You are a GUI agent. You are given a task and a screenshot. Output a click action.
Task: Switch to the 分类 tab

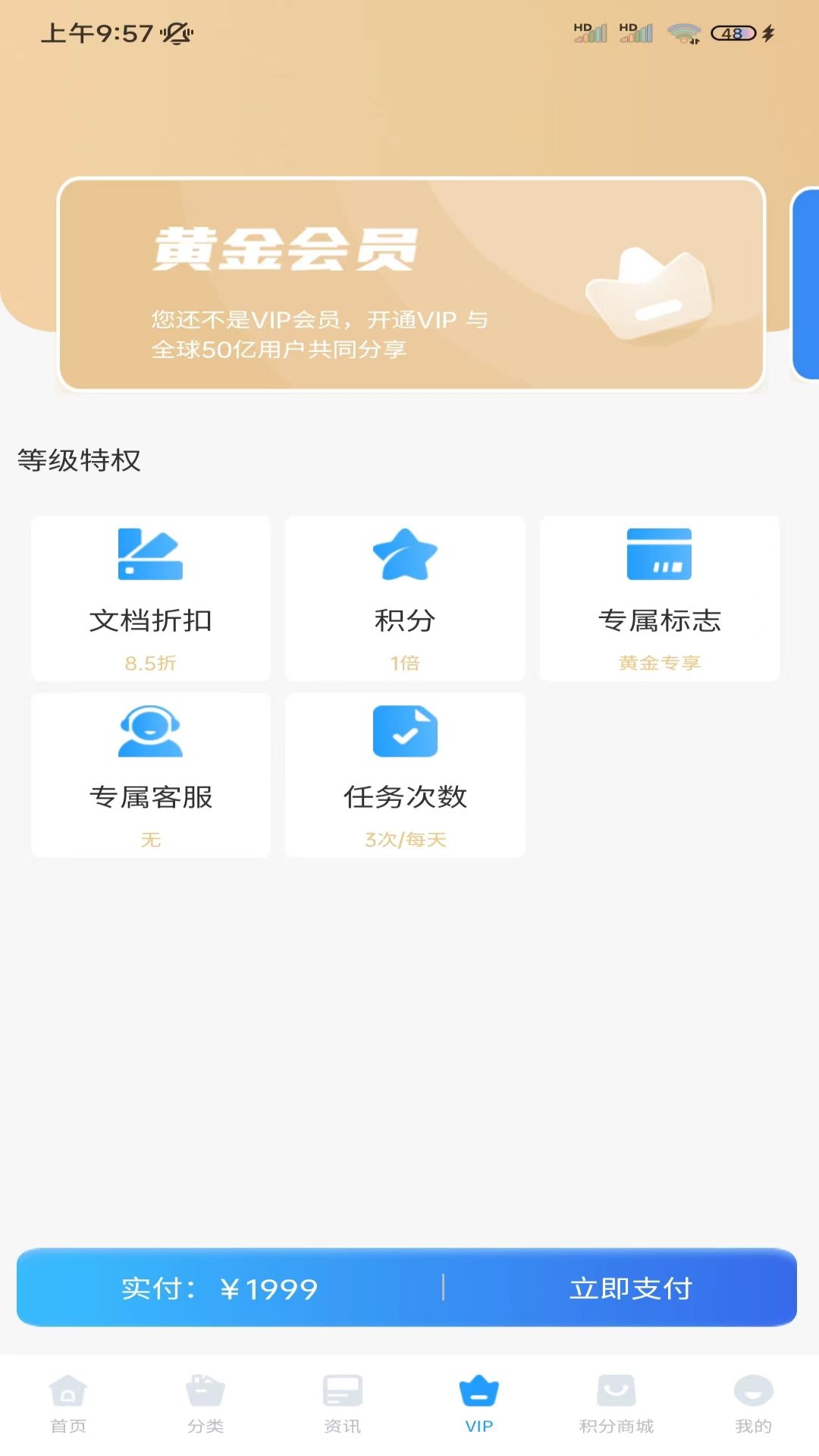coord(206,1404)
